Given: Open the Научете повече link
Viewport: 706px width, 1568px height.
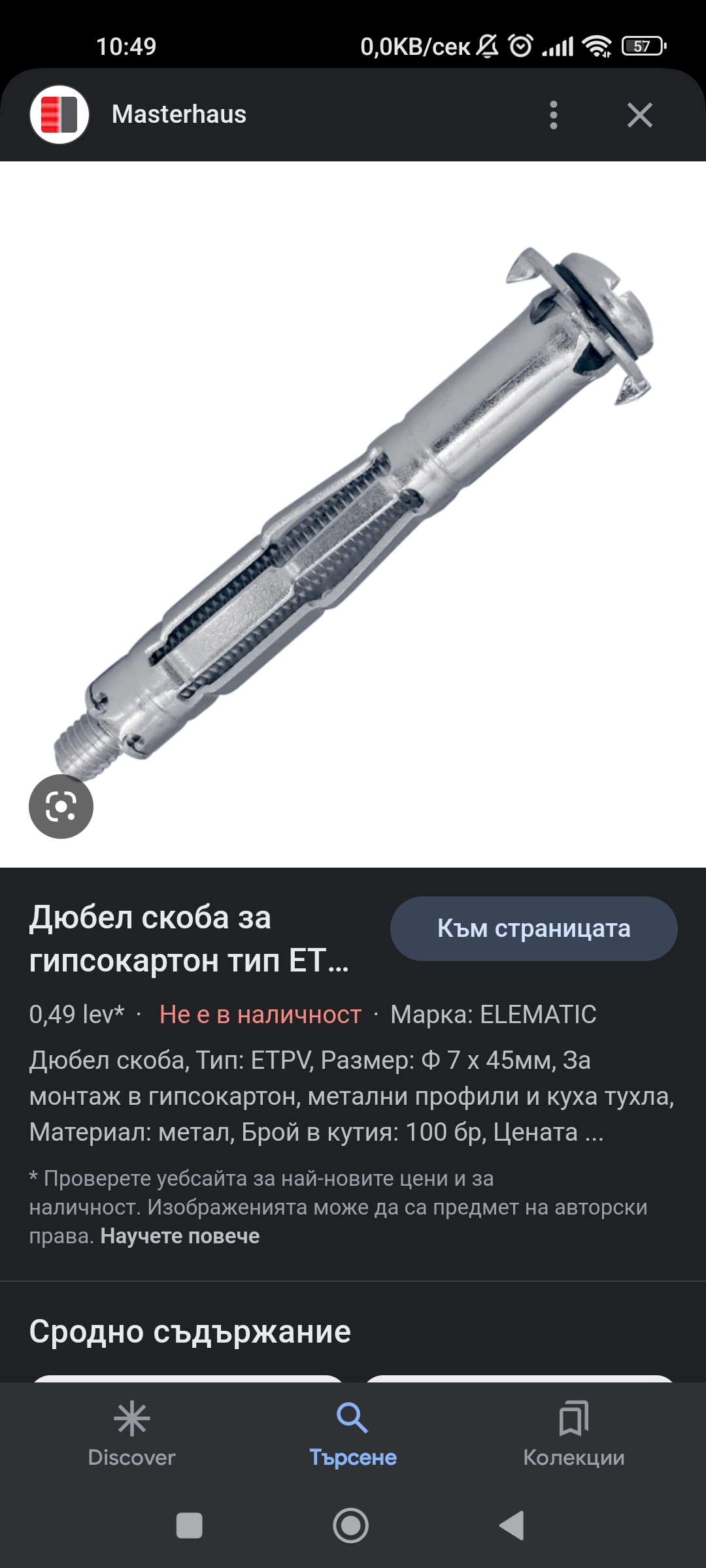Looking at the screenshot, I should pyautogui.click(x=180, y=1236).
